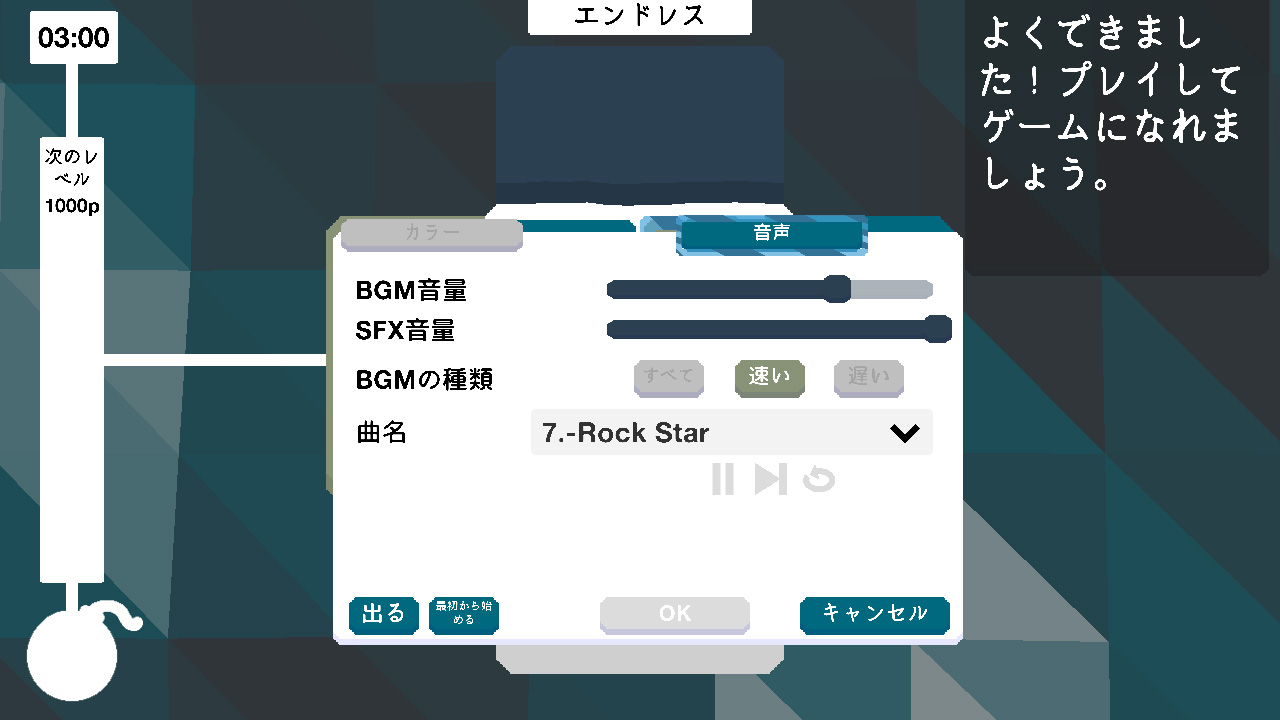The width and height of the screenshot is (1280, 720).
Task: Tap the BGM音量 slider track
Action: click(x=769, y=290)
